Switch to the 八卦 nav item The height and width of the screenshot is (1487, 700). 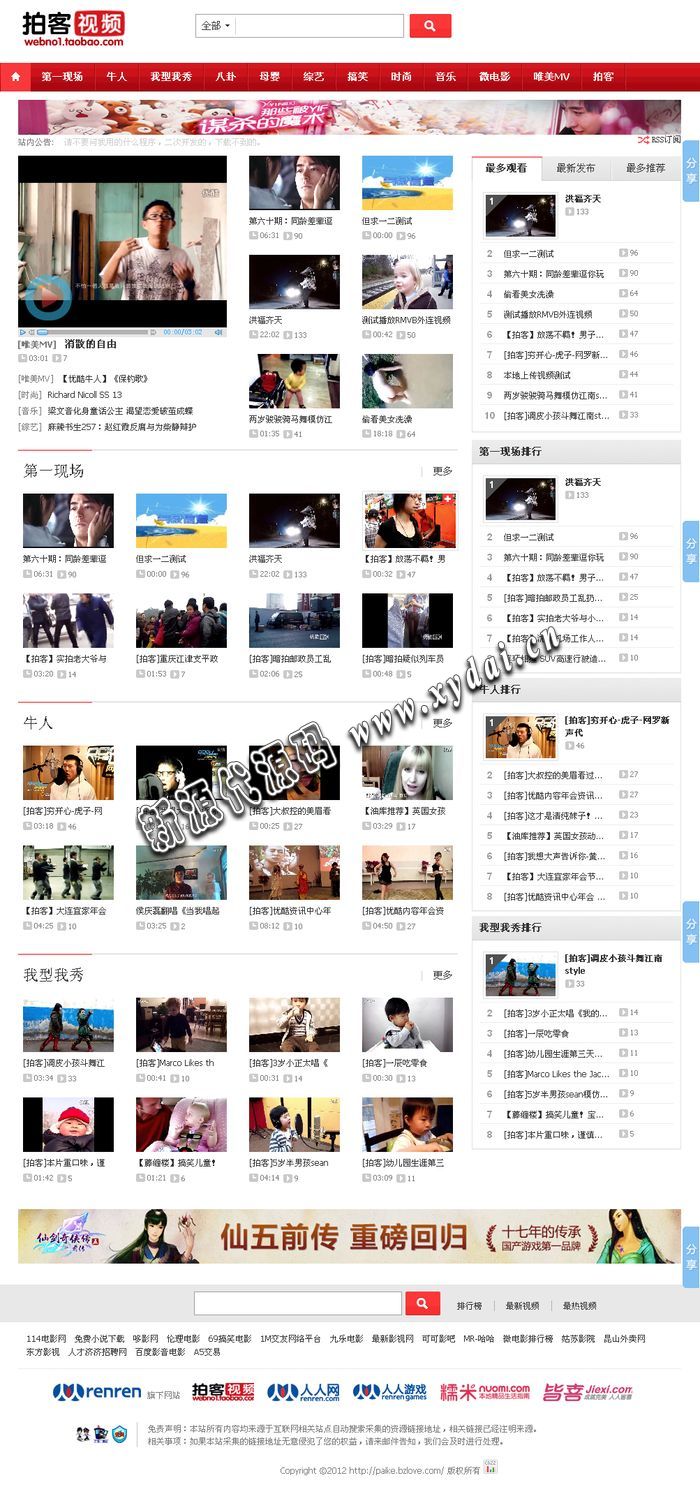(x=226, y=76)
